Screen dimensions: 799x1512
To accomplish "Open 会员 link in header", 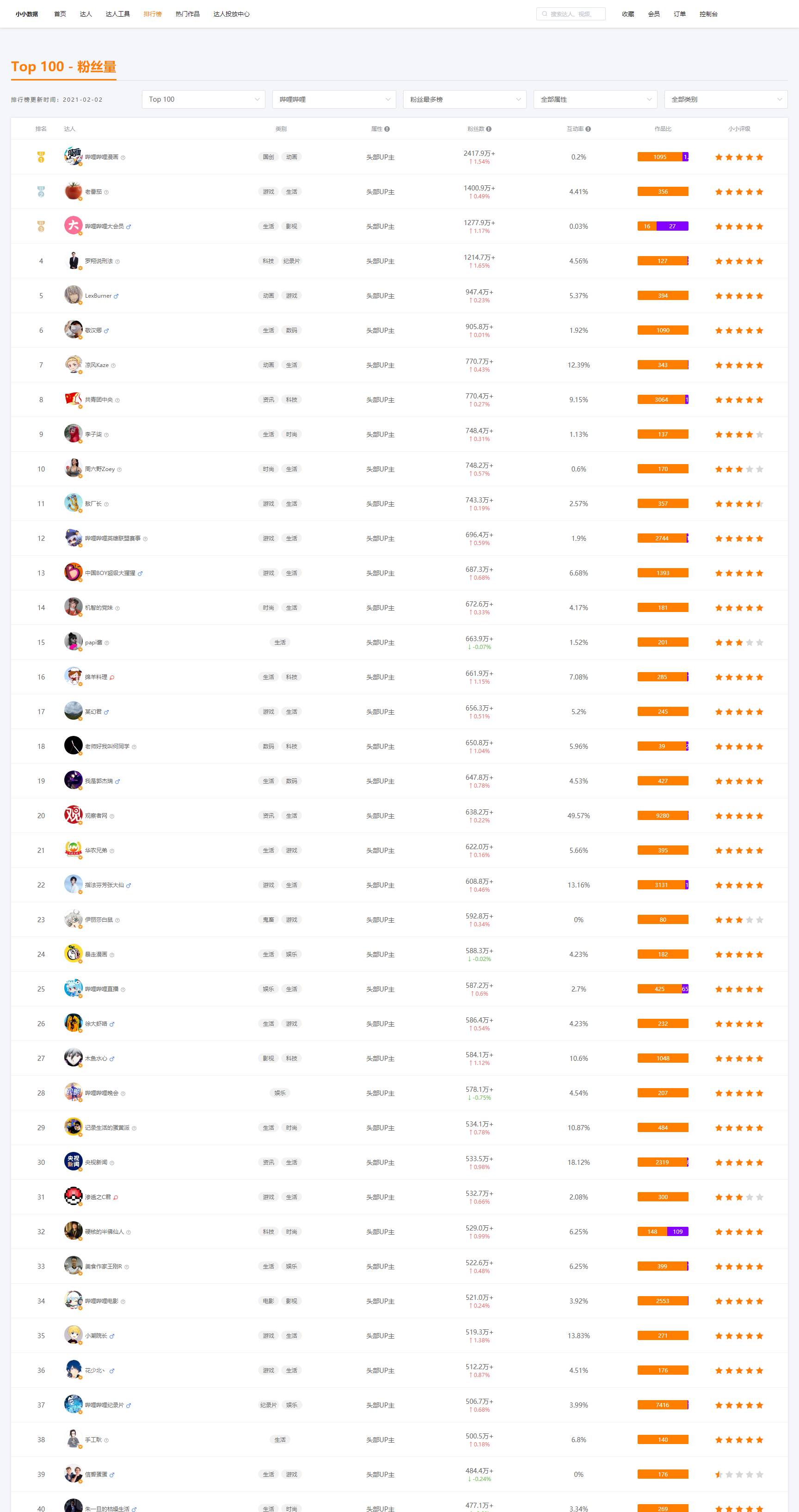I will (653, 14).
